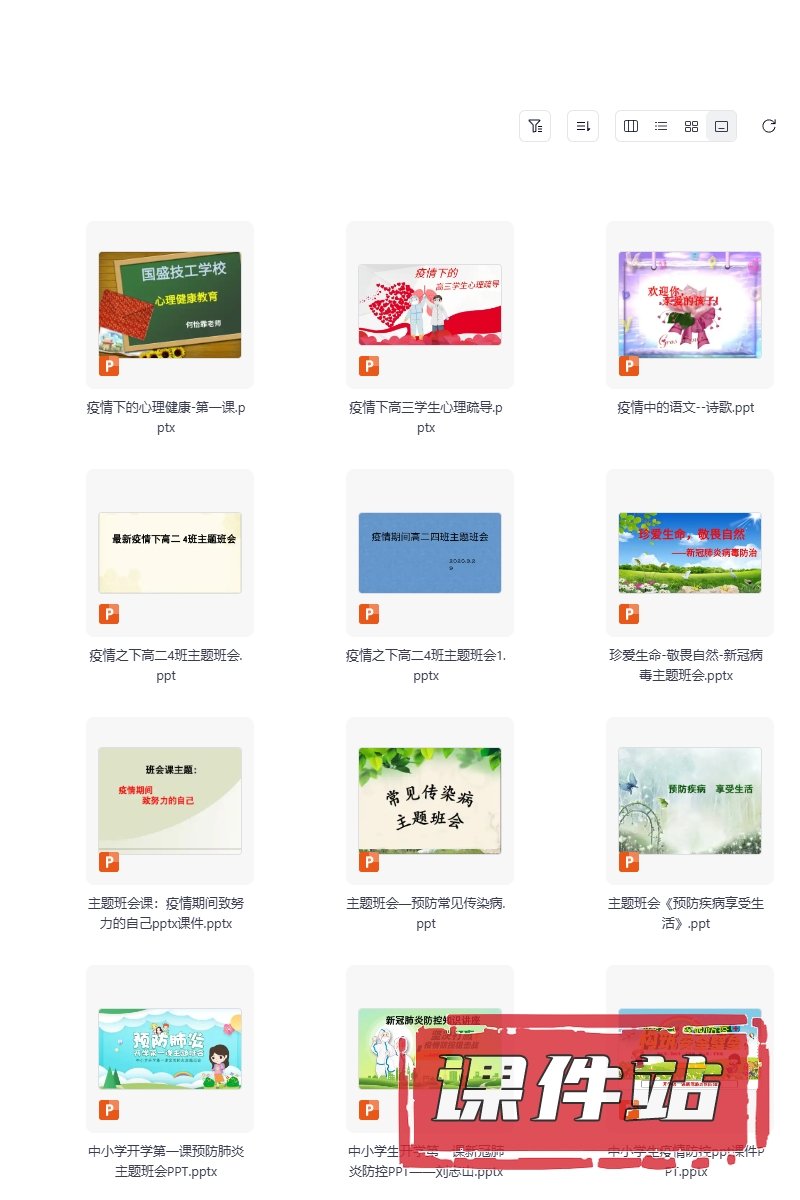Open the sort order menu
The image size is (800, 1200).
(583, 126)
